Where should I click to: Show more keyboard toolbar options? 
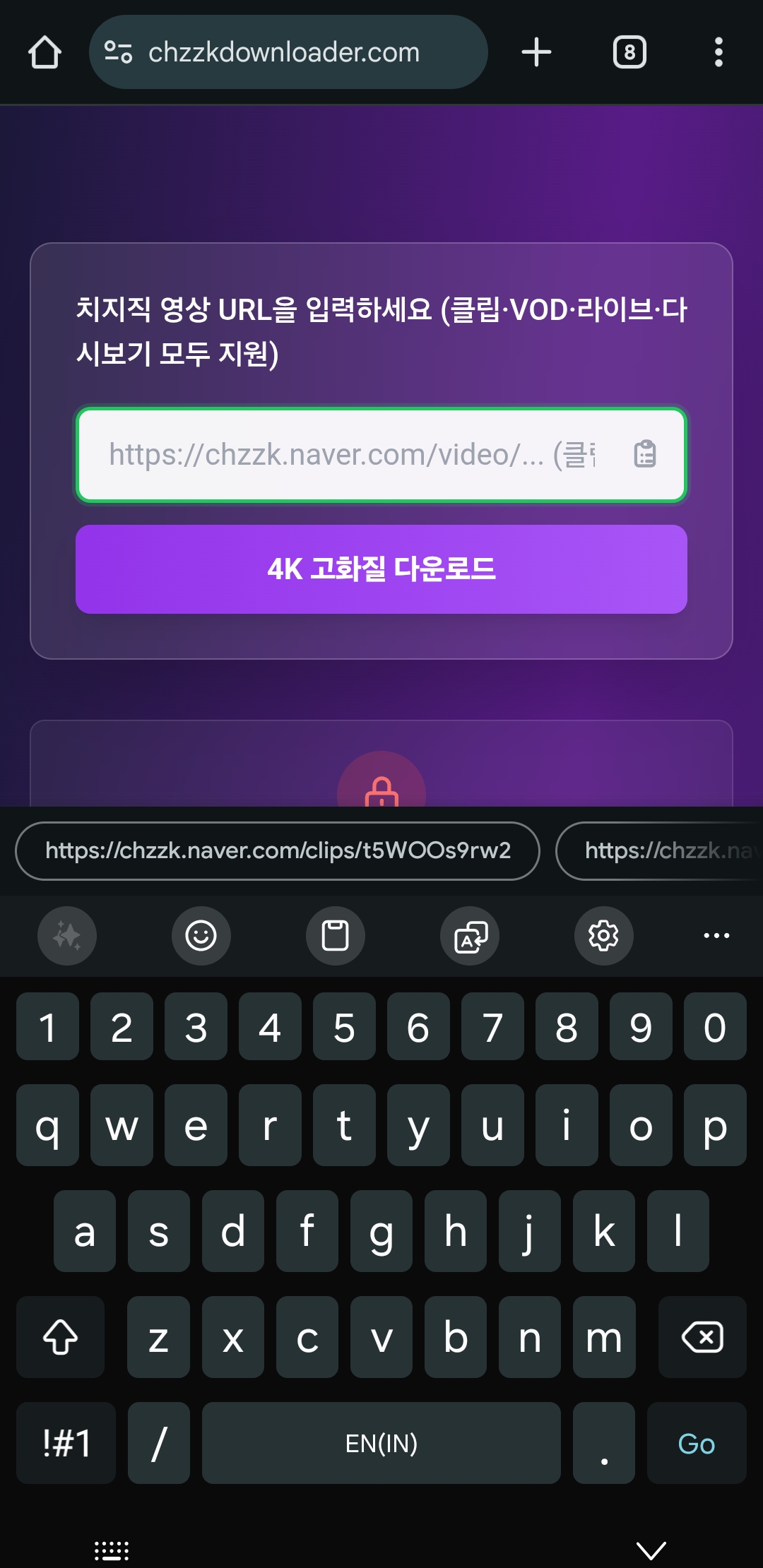[x=716, y=936]
